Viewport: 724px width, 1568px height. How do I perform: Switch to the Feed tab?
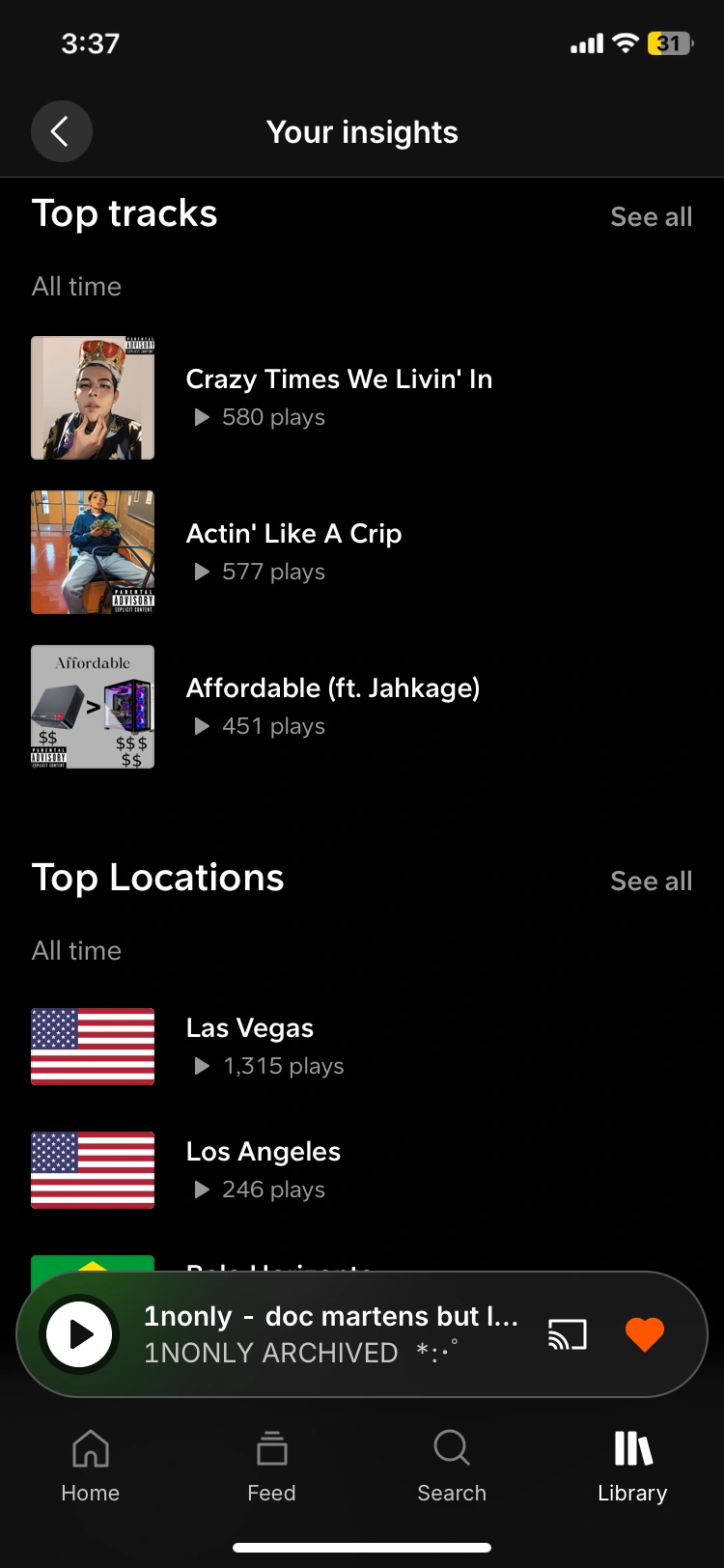point(271,1466)
